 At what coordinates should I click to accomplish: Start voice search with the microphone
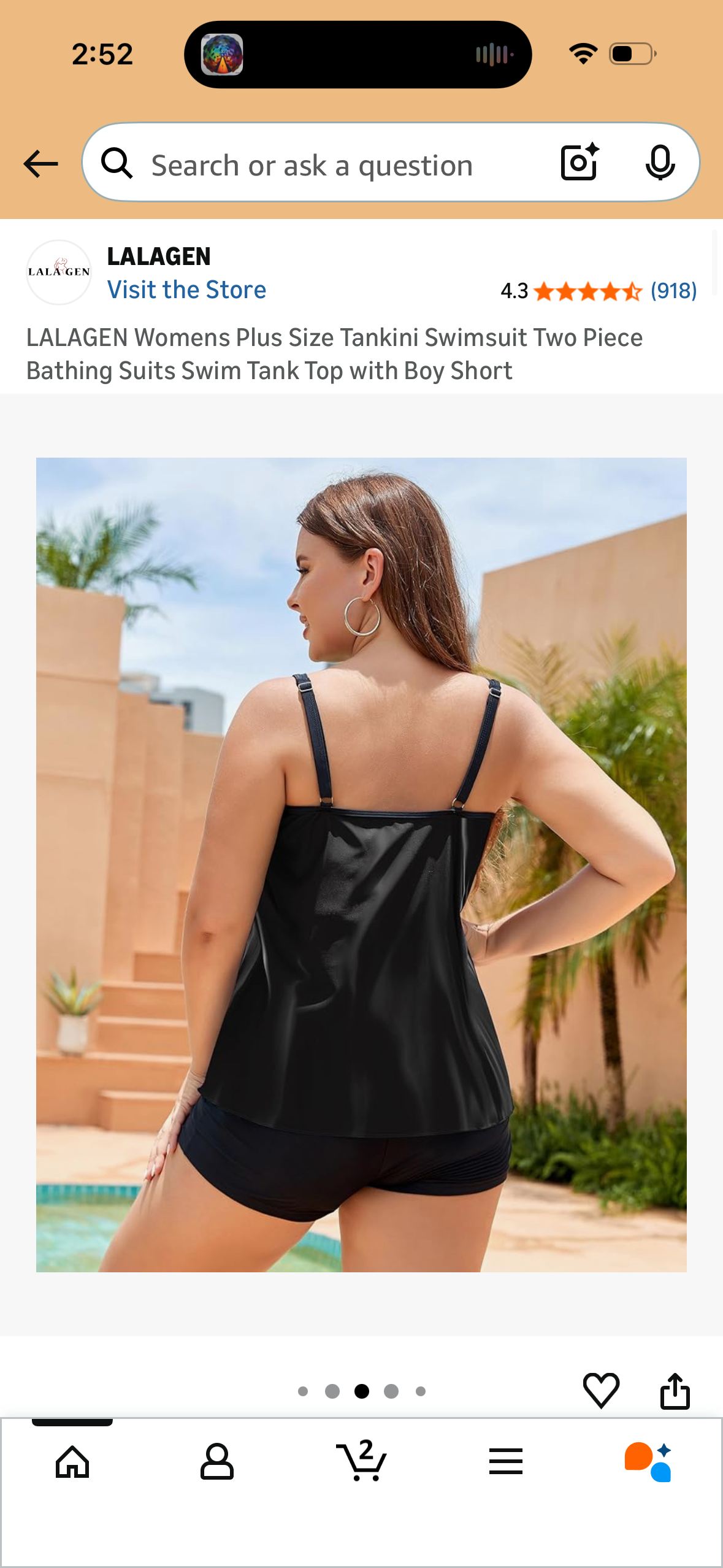[660, 163]
